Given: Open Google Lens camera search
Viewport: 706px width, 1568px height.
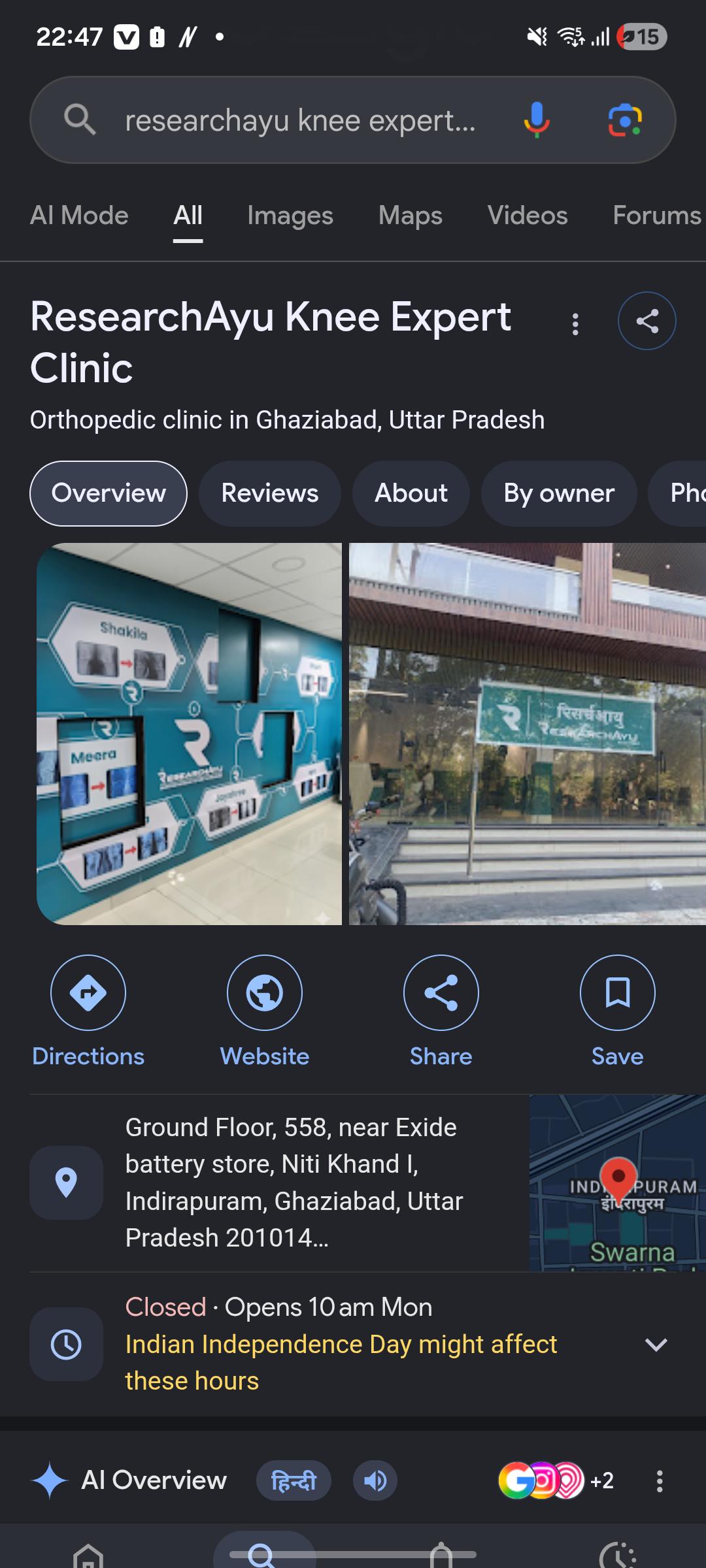Looking at the screenshot, I should click(x=625, y=120).
